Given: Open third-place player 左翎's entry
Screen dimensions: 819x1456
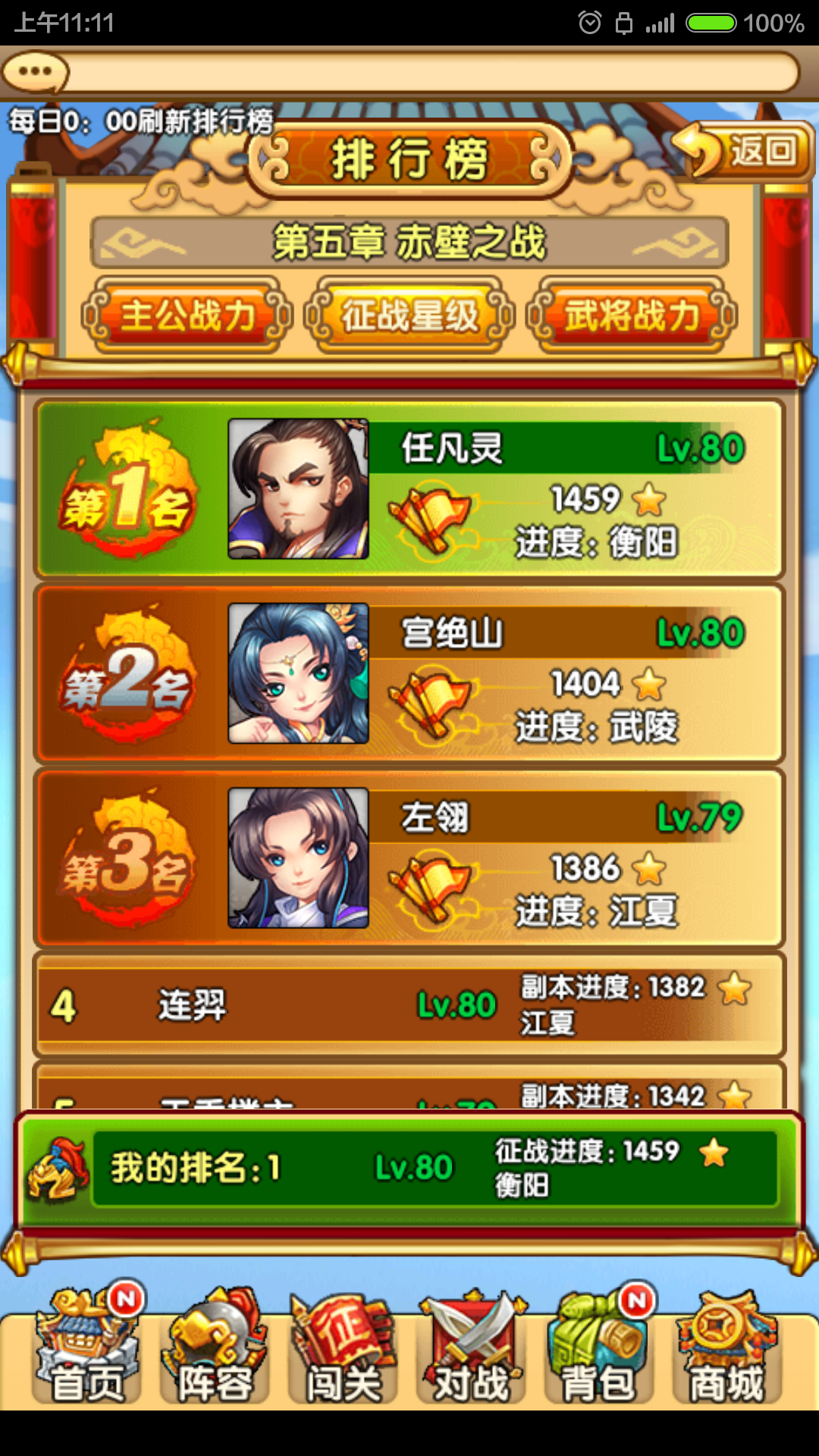Looking at the screenshot, I should [409, 858].
